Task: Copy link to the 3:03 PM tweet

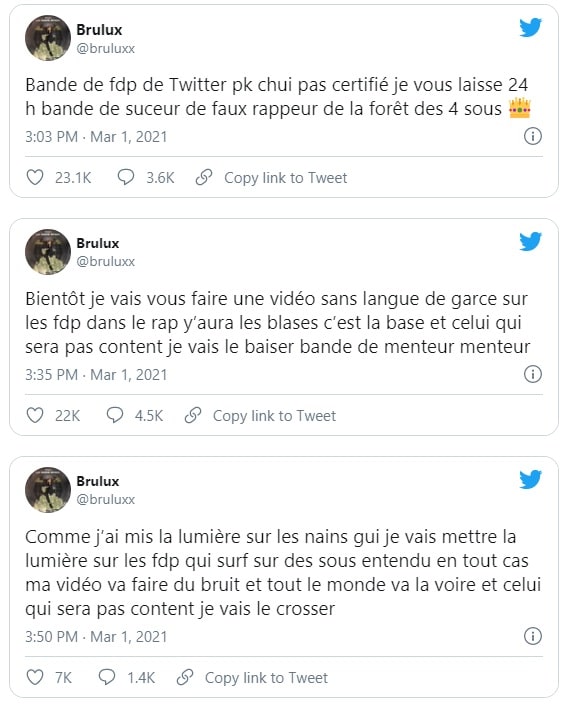Action: (271, 178)
